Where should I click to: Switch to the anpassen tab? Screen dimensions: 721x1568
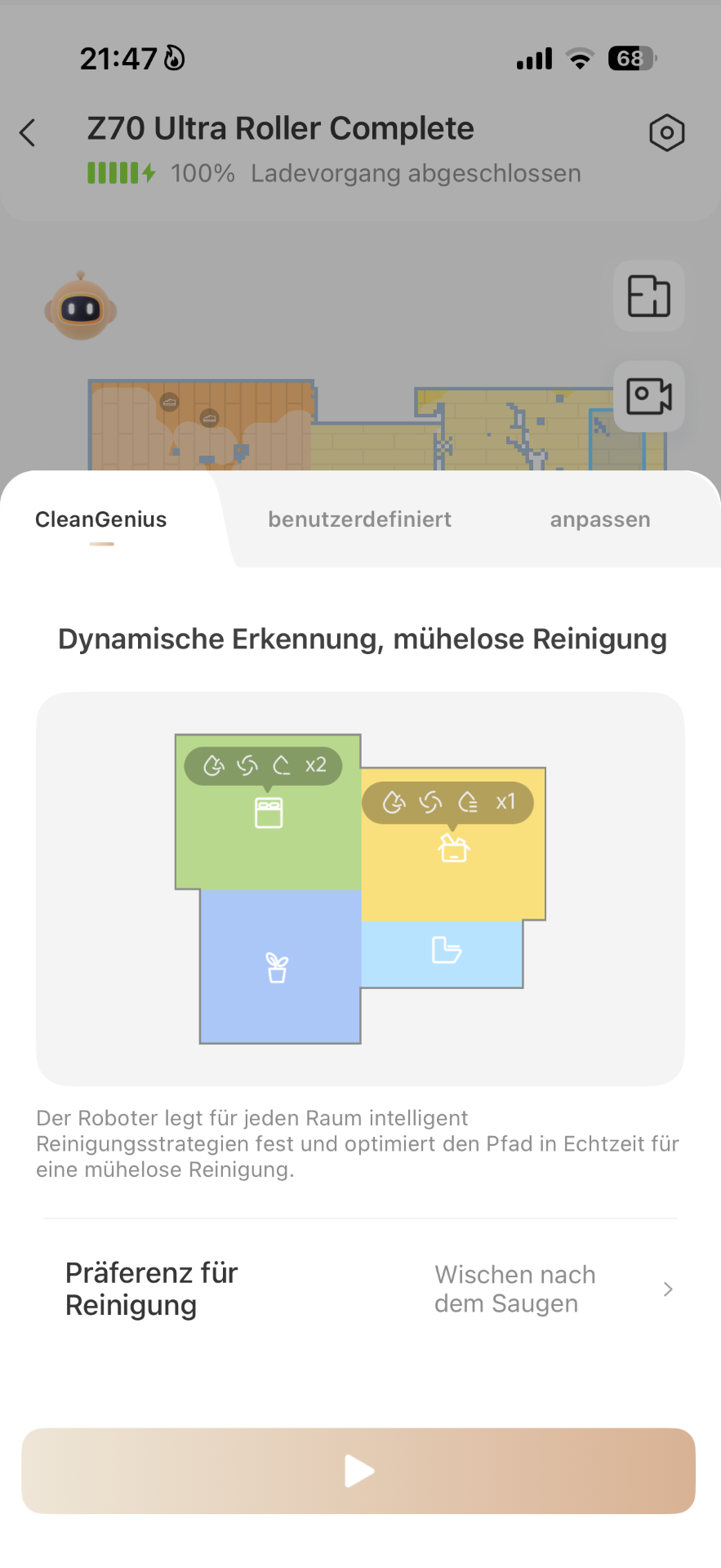tap(600, 519)
